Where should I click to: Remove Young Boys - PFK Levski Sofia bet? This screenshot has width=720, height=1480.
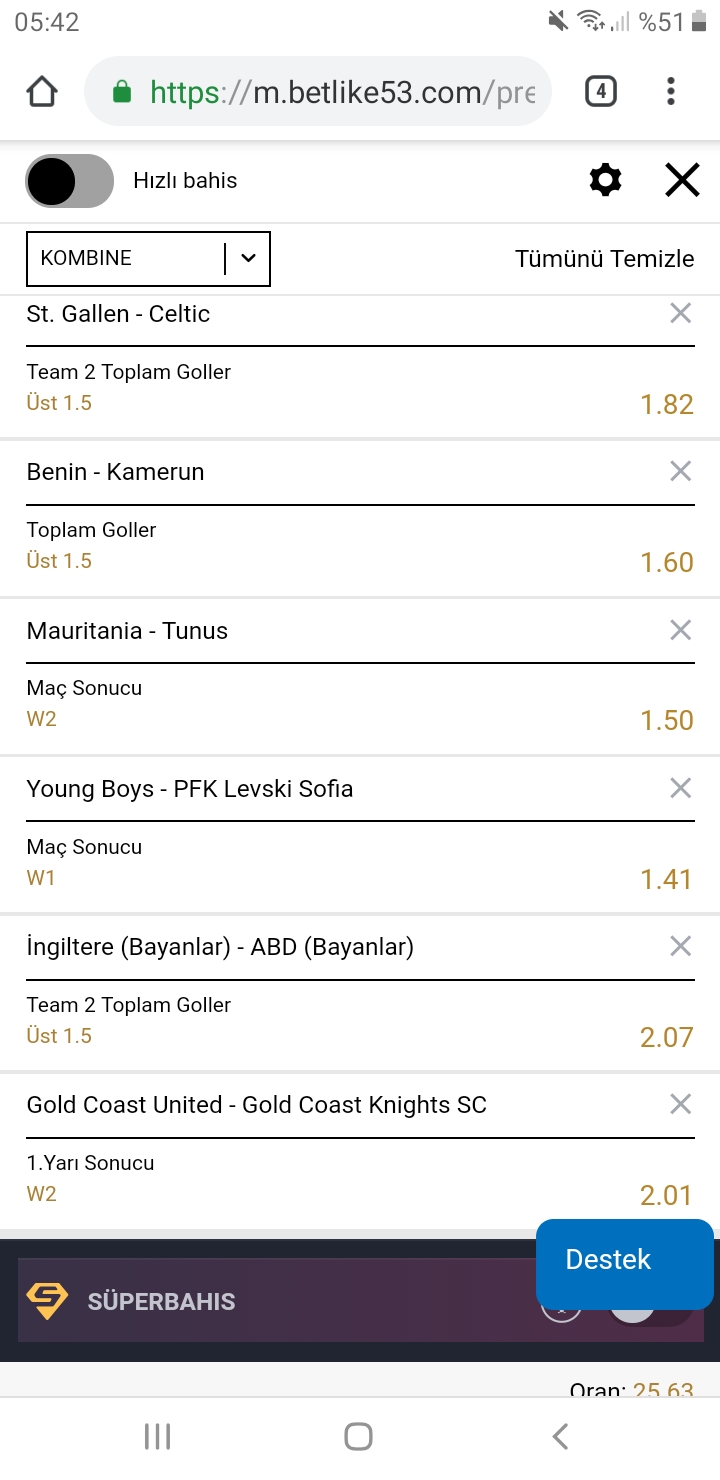coord(680,788)
